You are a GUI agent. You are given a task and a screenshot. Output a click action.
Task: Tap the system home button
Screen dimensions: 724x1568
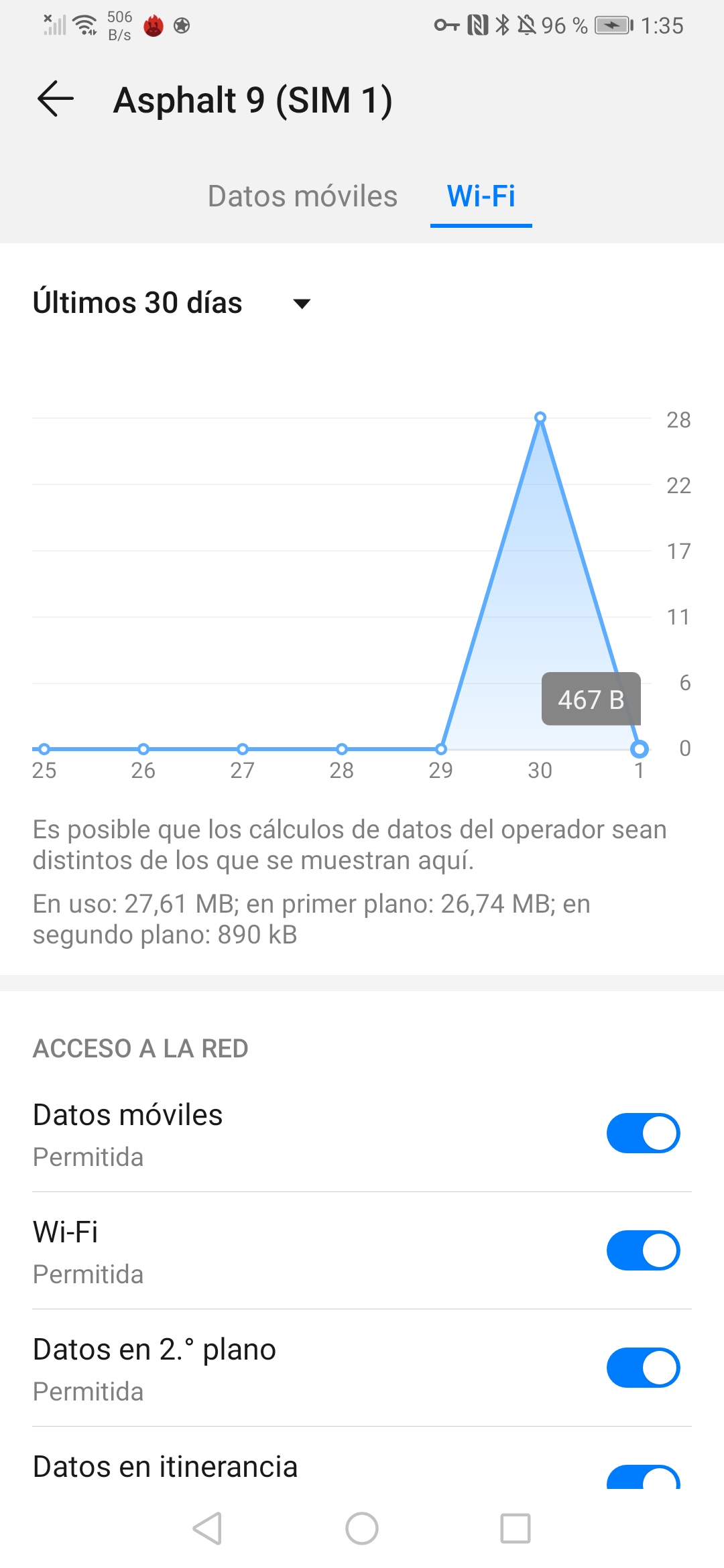pyautogui.click(x=362, y=1528)
